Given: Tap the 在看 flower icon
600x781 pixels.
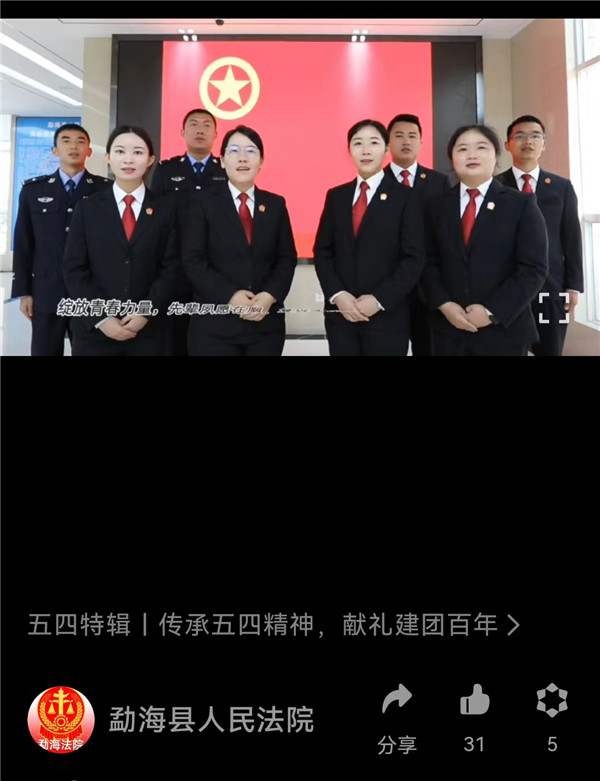Looking at the screenshot, I should (552, 700).
